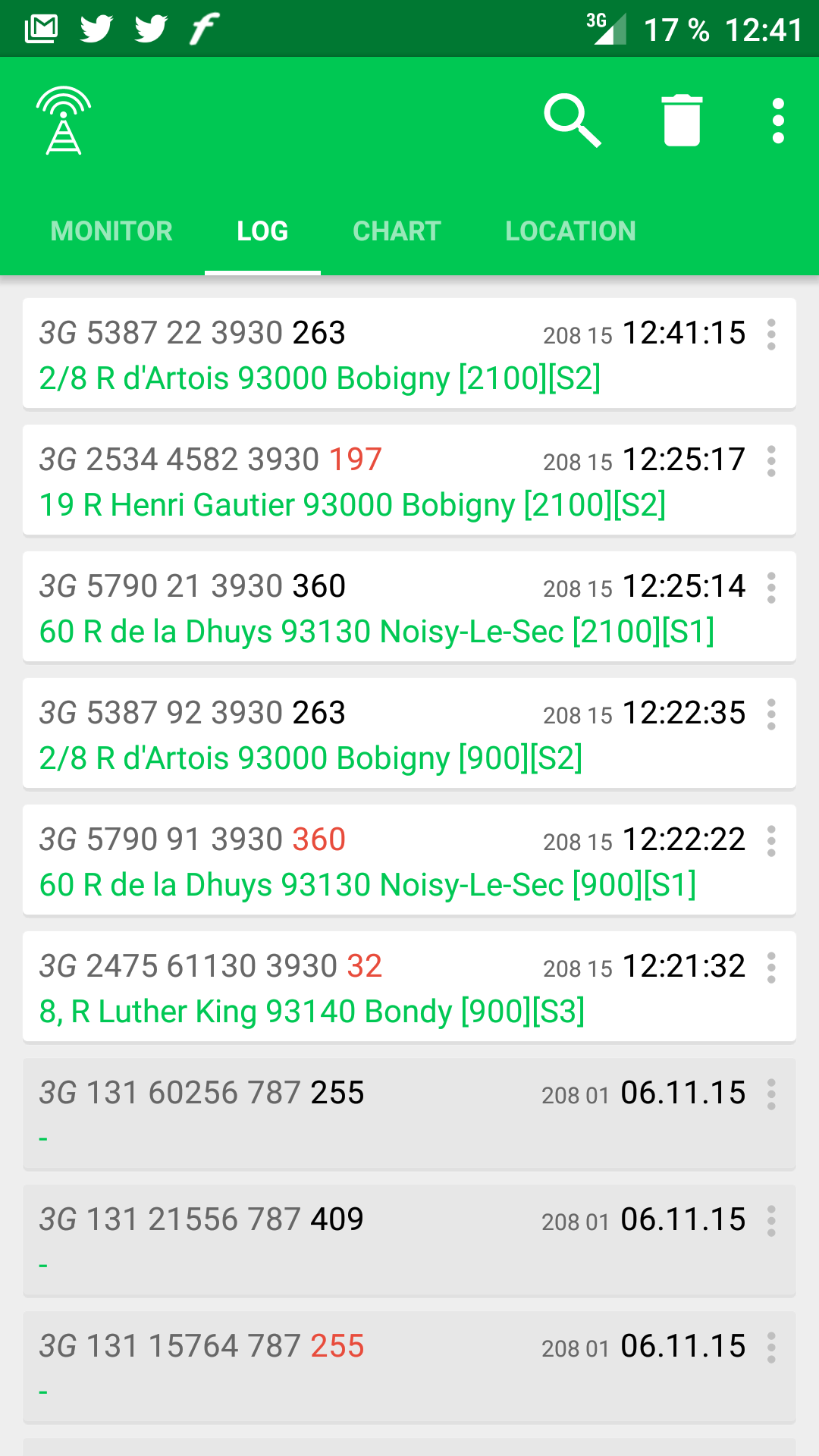The image size is (819, 1456).
Task: Switch to the Monitor tab
Action: coord(111,231)
